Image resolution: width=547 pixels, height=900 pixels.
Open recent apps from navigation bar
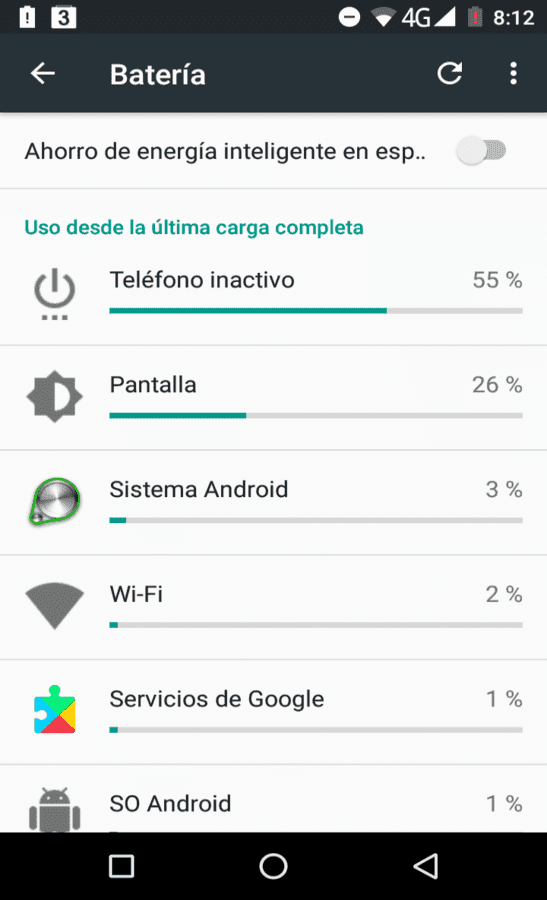click(x=122, y=866)
